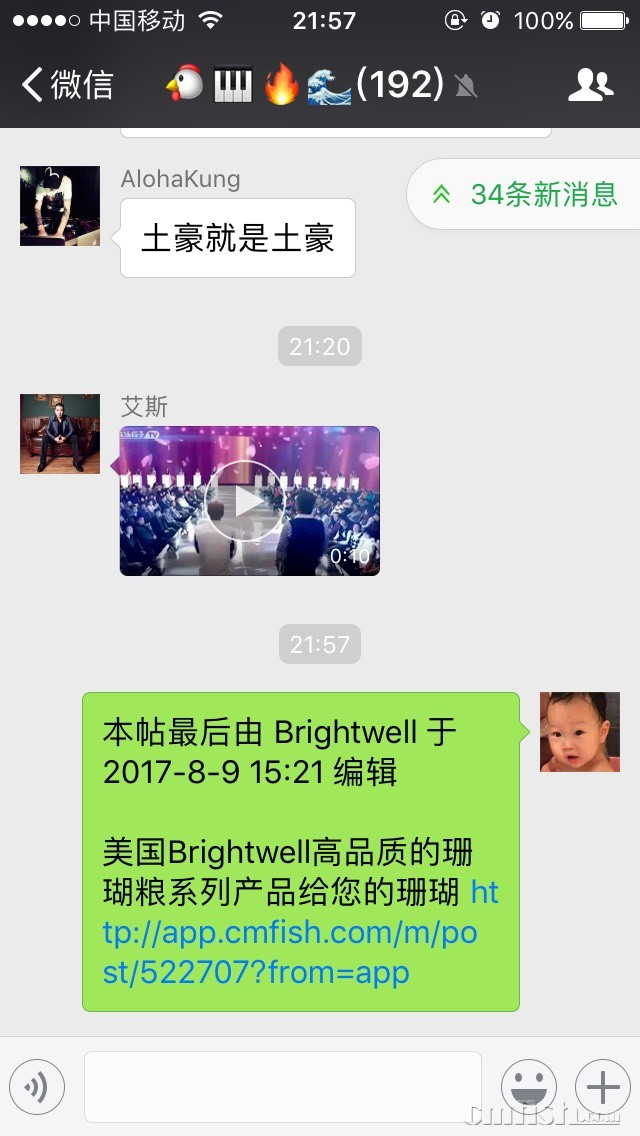The width and height of the screenshot is (640, 1136).
Task: Open 艾斯's profile avatar
Action: [x=60, y=433]
